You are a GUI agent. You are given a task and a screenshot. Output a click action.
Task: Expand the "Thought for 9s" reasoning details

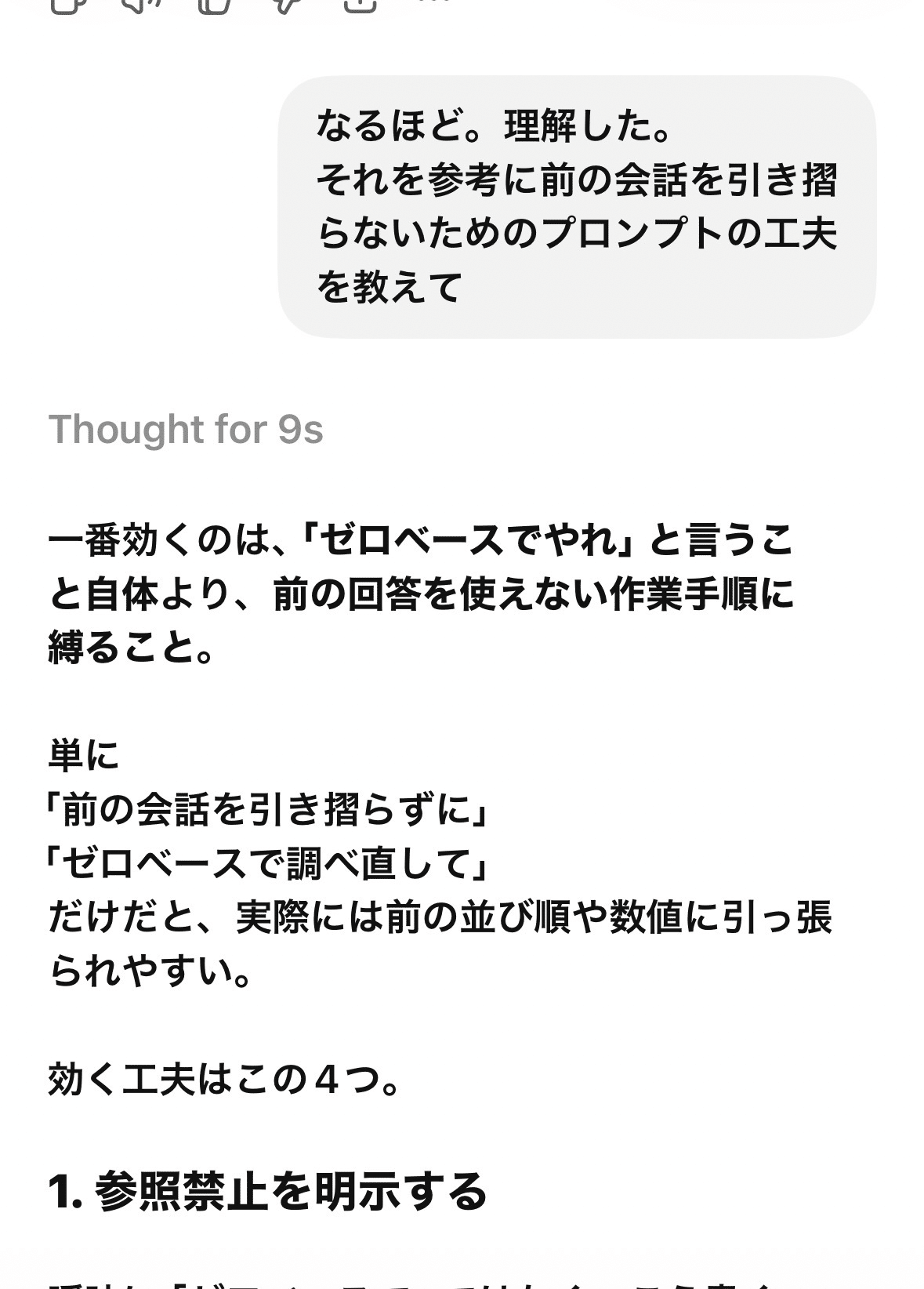[186, 430]
